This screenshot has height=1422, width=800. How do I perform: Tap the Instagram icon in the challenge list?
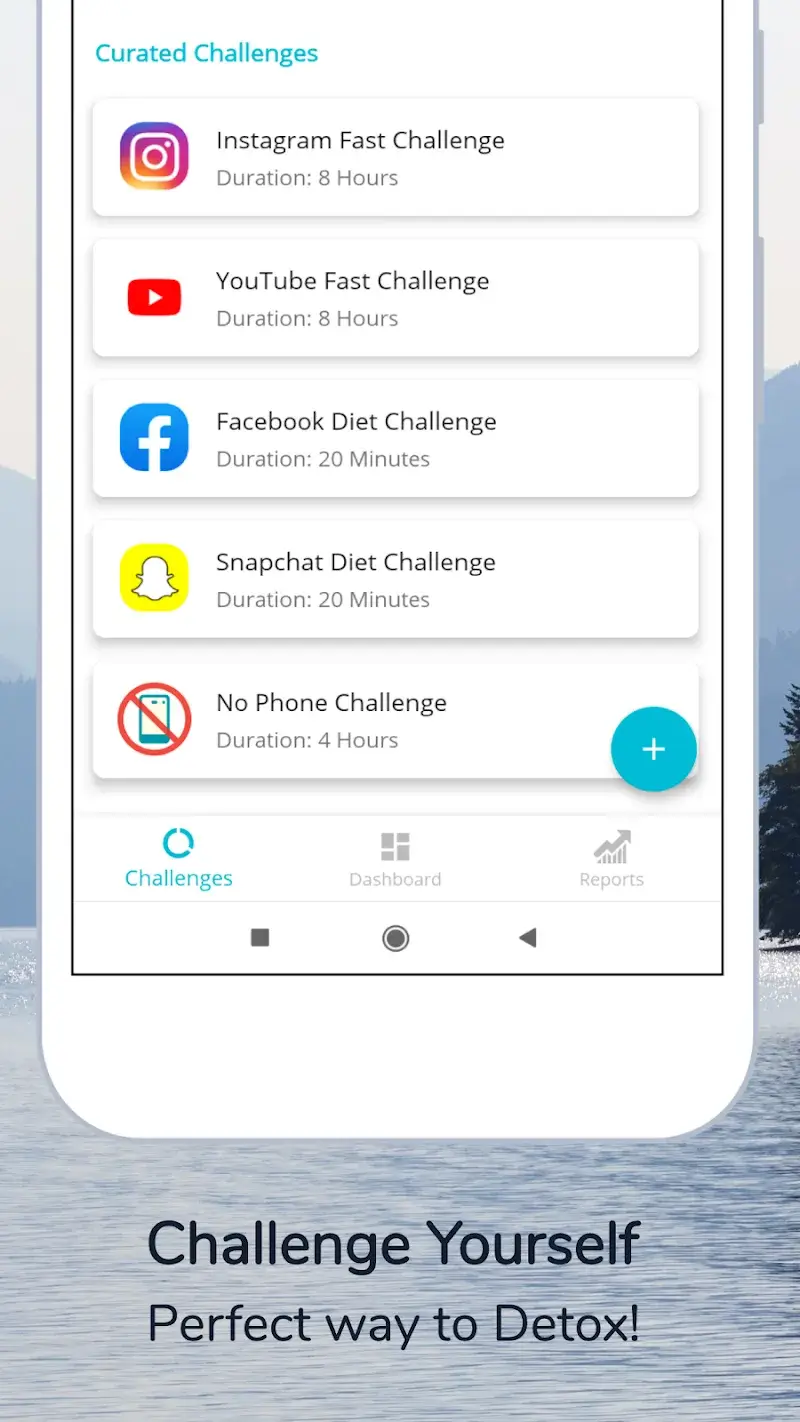pyautogui.click(x=154, y=157)
